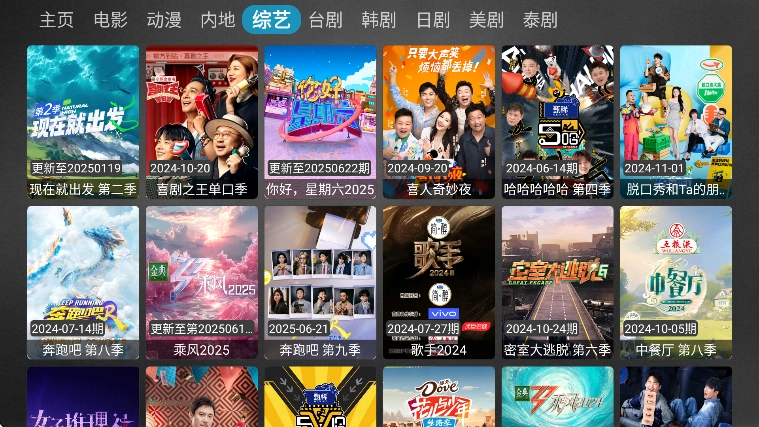
Task: Open 你好，星期六2025
Action: (320, 121)
